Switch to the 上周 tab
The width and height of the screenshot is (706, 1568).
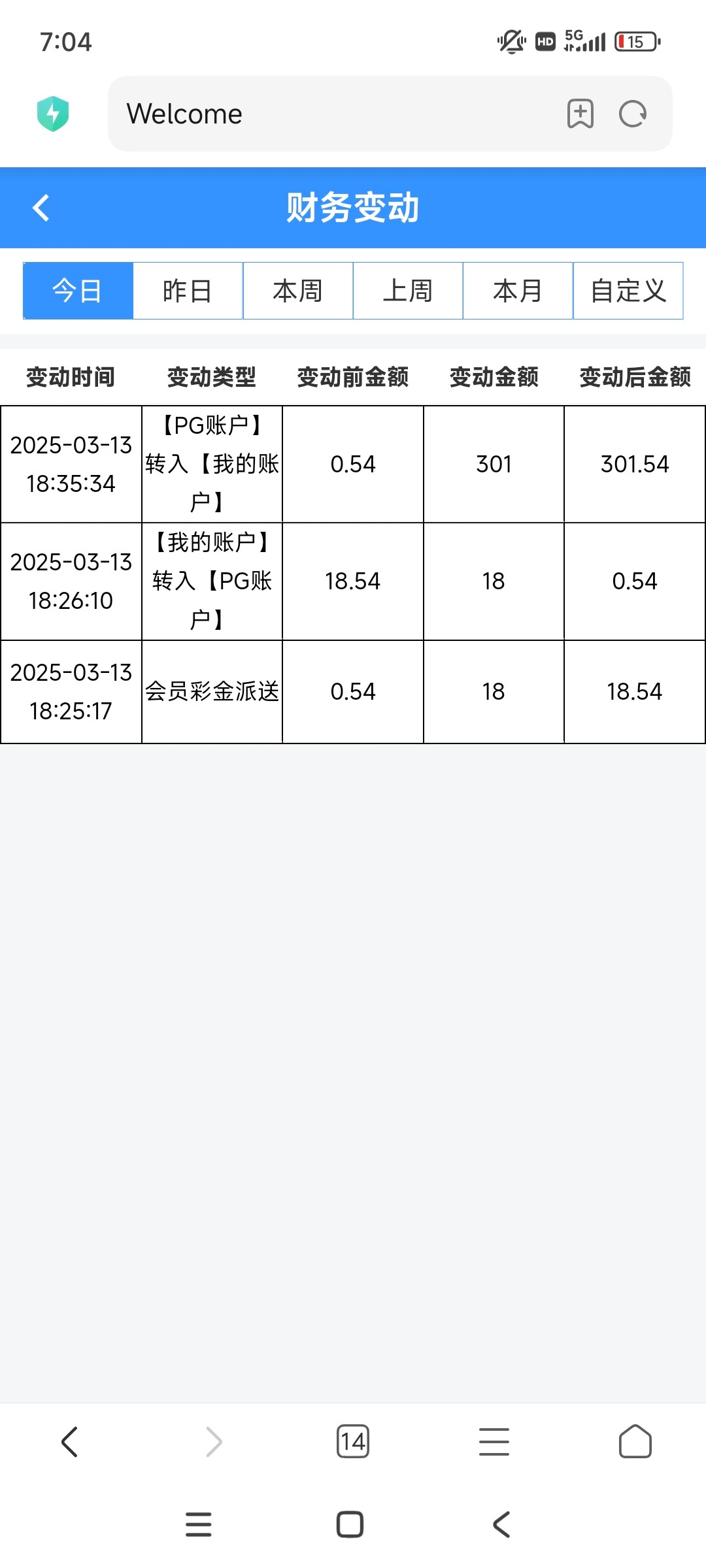coord(408,291)
